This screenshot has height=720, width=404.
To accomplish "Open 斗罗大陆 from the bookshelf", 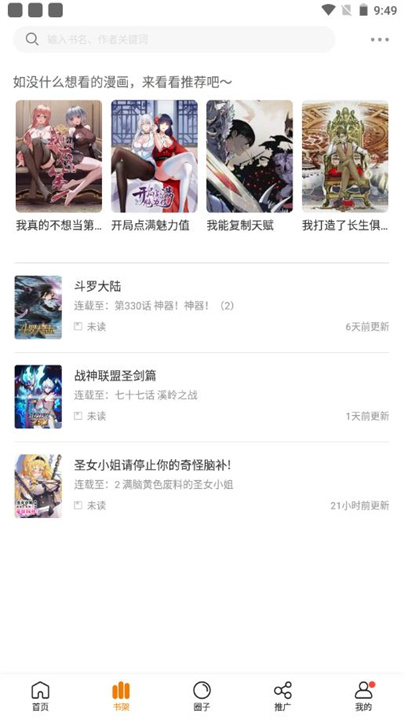I will point(202,307).
